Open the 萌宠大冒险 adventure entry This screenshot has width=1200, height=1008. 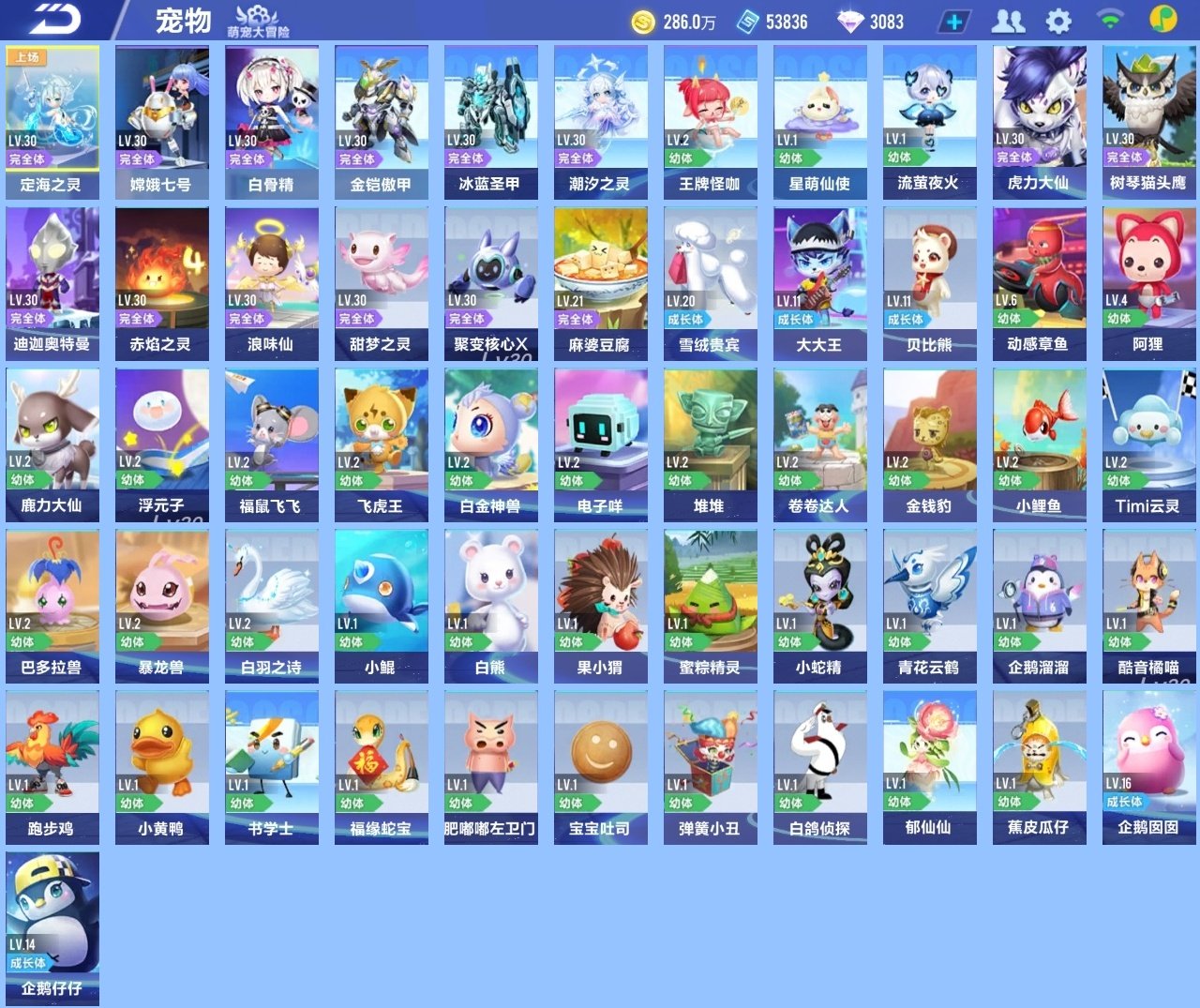[x=258, y=22]
